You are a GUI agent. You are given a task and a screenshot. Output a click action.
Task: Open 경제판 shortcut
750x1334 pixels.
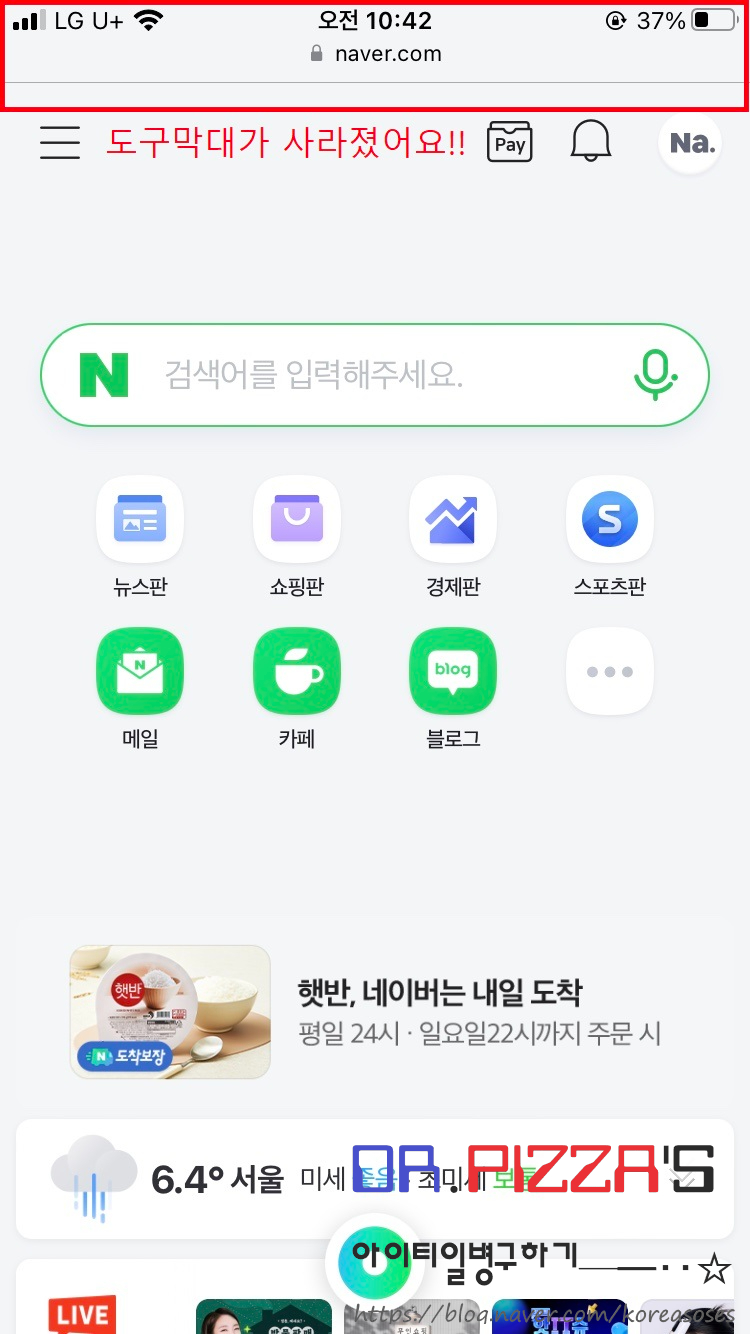click(453, 520)
